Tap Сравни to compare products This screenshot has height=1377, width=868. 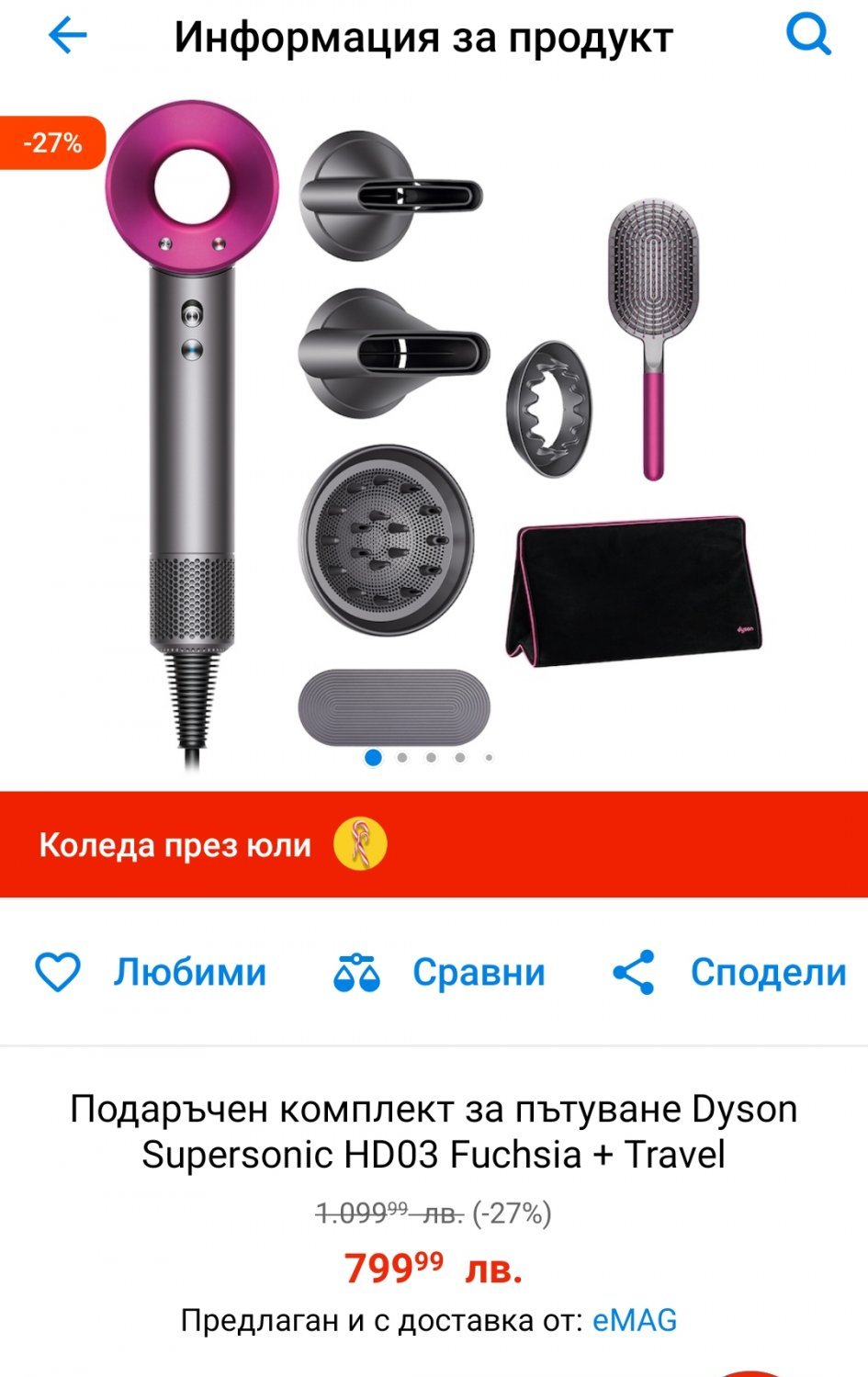(x=440, y=972)
